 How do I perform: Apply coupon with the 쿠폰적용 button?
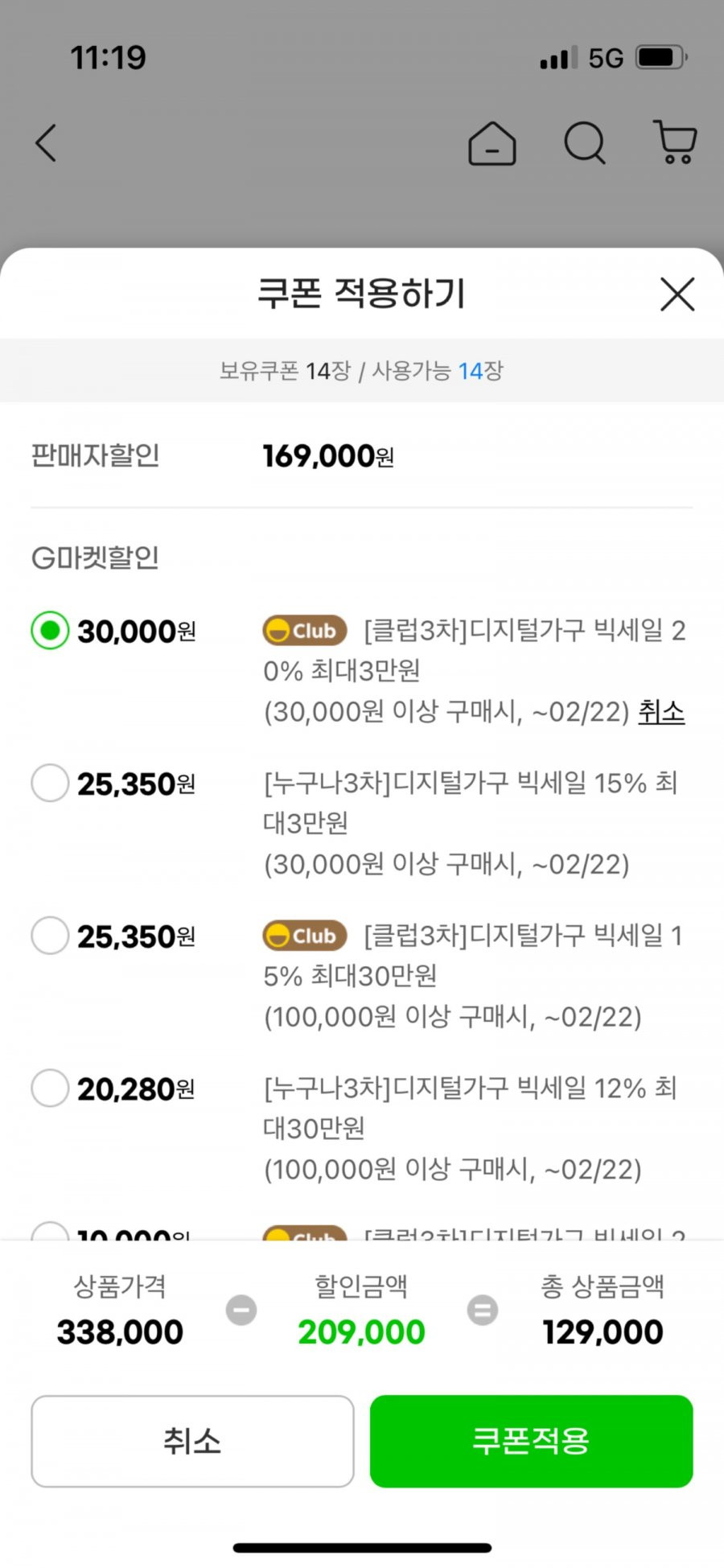tap(531, 1441)
